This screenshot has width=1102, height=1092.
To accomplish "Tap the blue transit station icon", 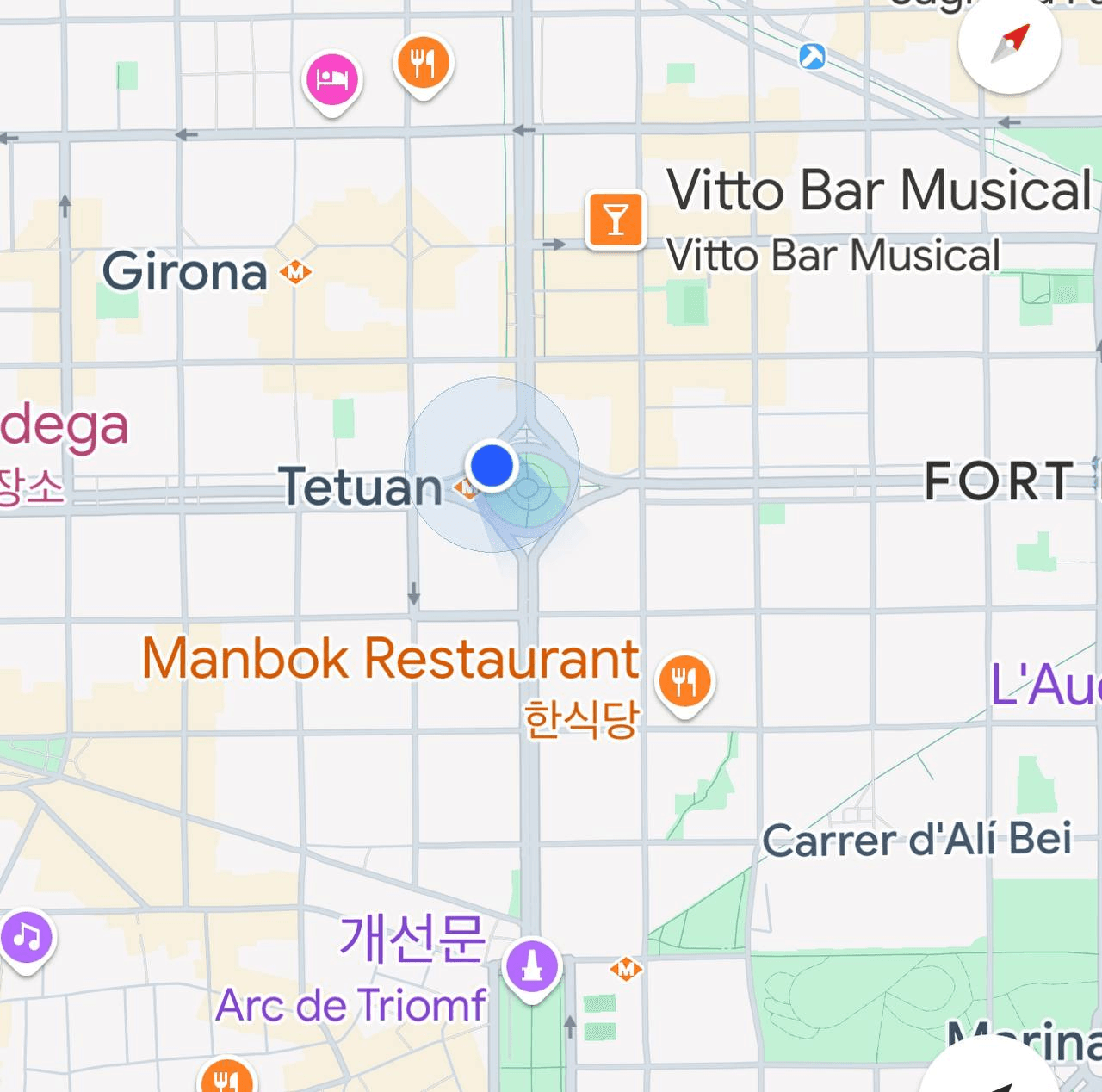I will 812,57.
